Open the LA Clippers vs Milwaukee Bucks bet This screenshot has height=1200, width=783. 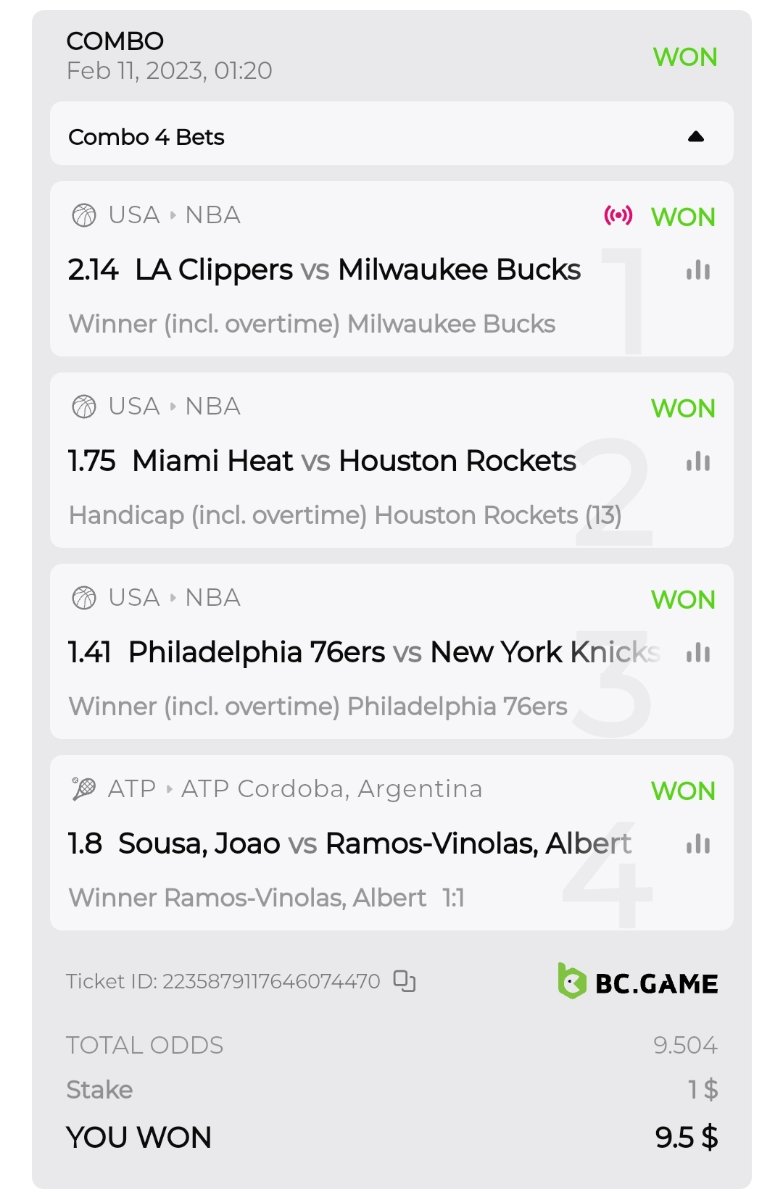click(358, 270)
